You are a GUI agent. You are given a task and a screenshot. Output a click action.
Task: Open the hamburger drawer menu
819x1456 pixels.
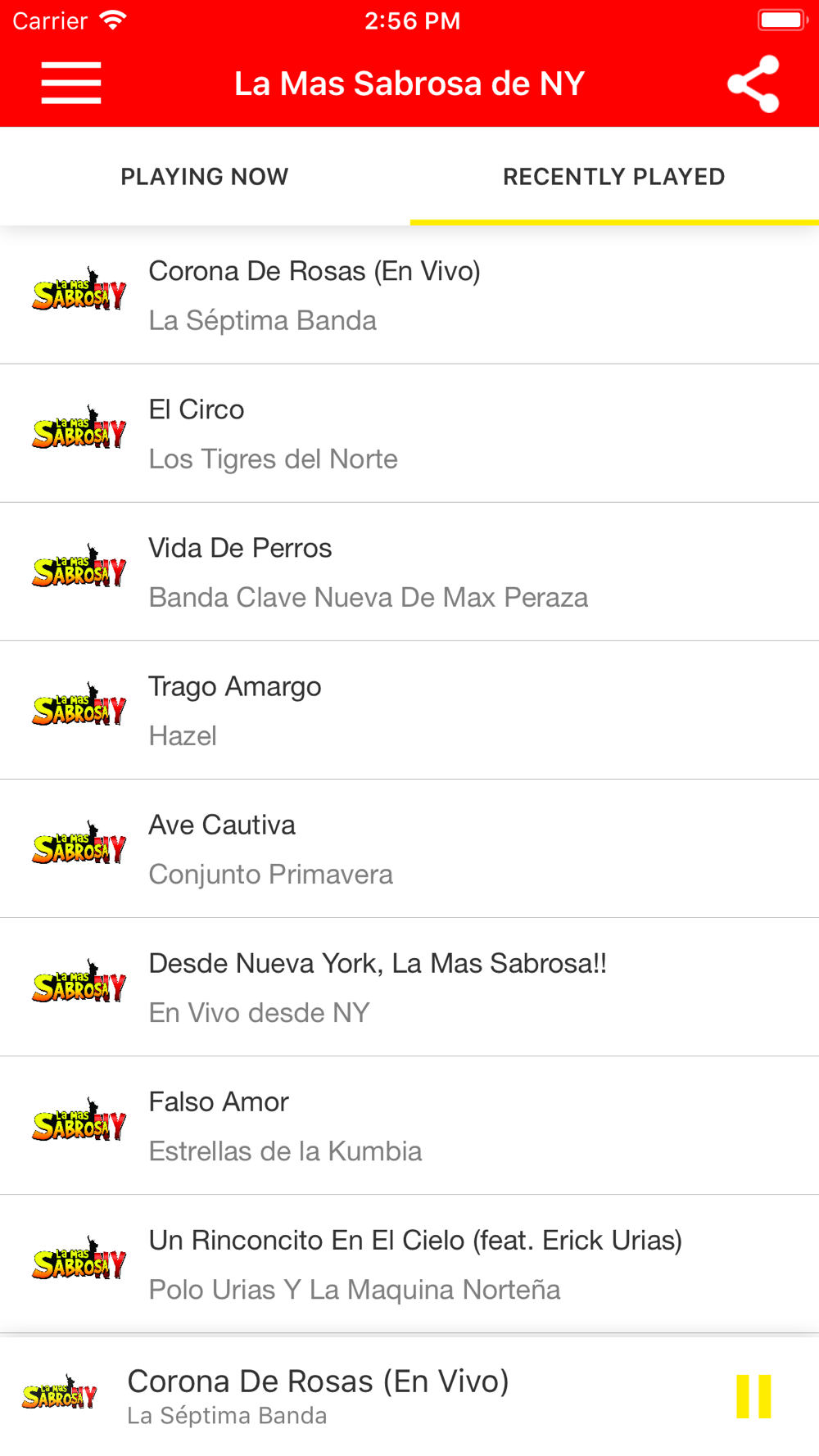click(71, 84)
